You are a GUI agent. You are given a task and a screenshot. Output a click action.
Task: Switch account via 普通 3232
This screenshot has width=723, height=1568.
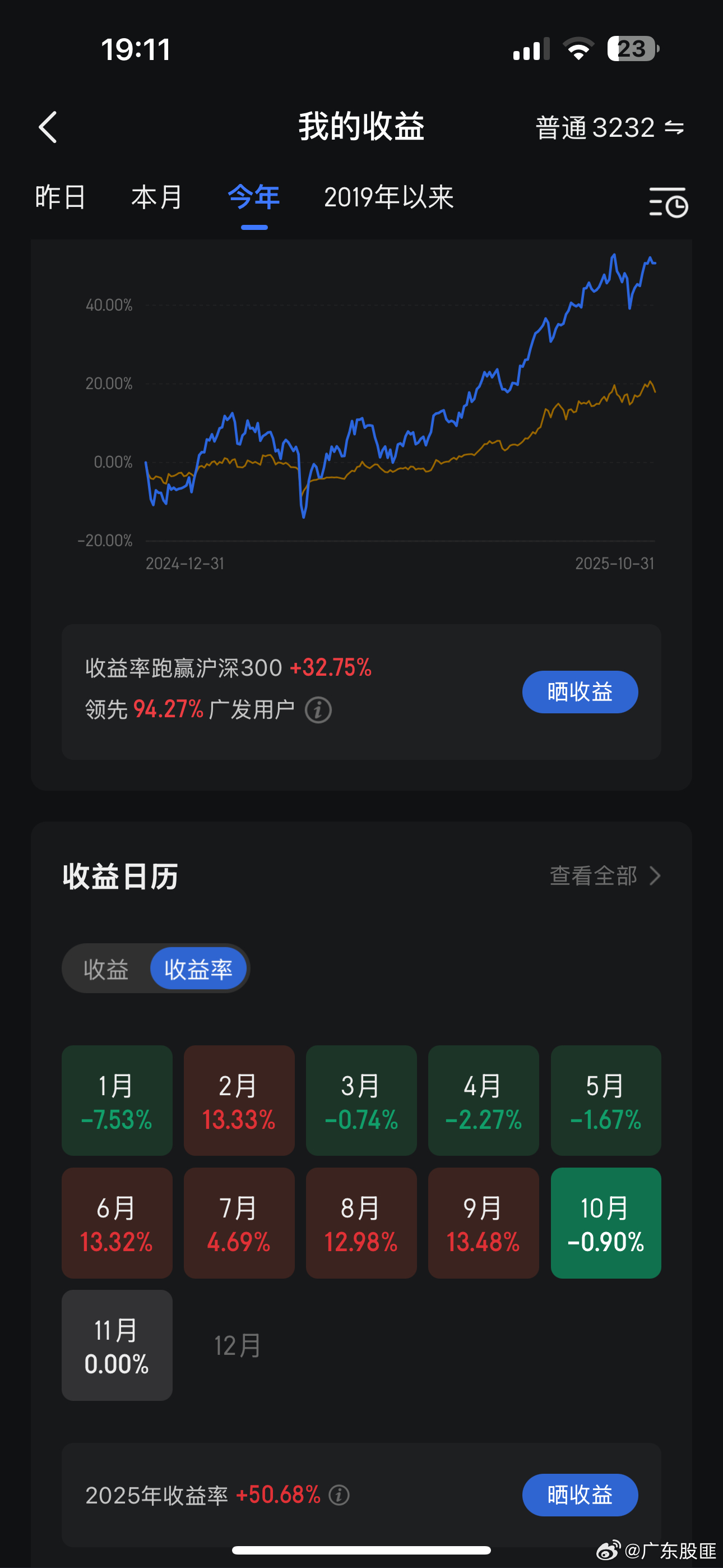[x=610, y=128]
